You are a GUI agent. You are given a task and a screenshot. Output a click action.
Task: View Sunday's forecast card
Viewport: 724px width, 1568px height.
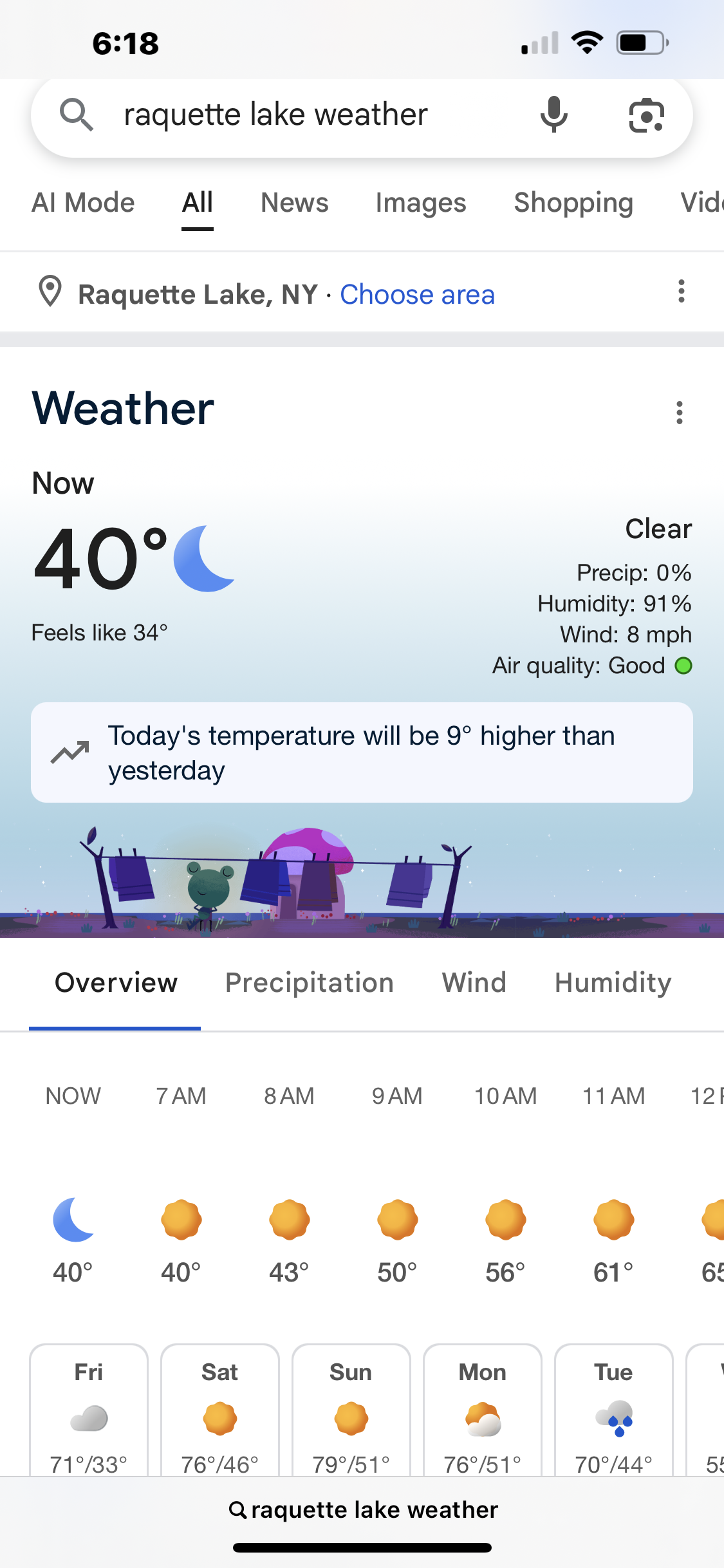(x=351, y=1413)
